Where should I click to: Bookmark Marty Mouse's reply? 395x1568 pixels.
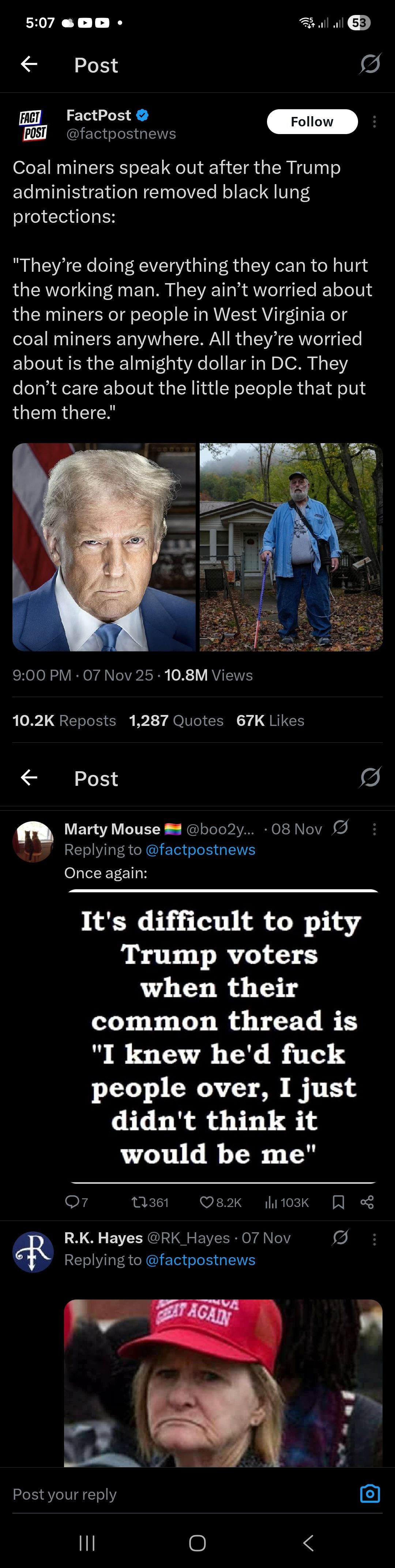[338, 1202]
